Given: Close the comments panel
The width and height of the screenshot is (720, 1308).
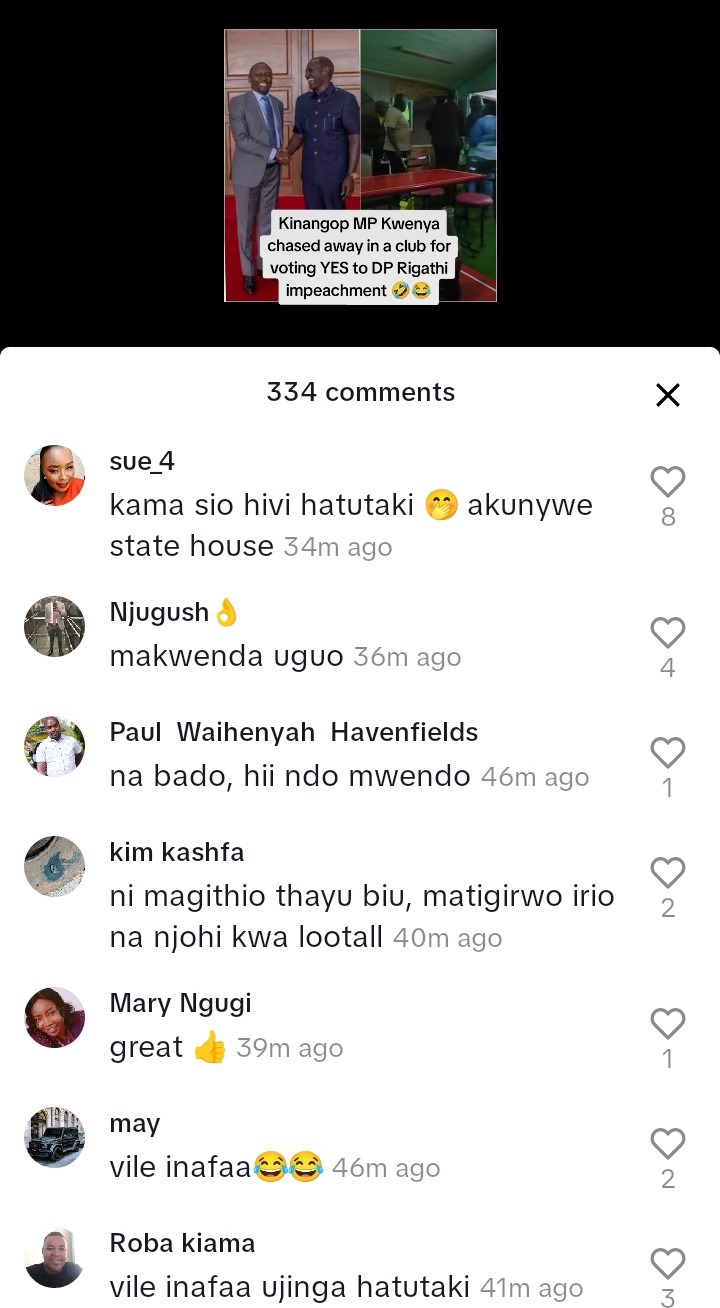Looking at the screenshot, I should (x=667, y=395).
